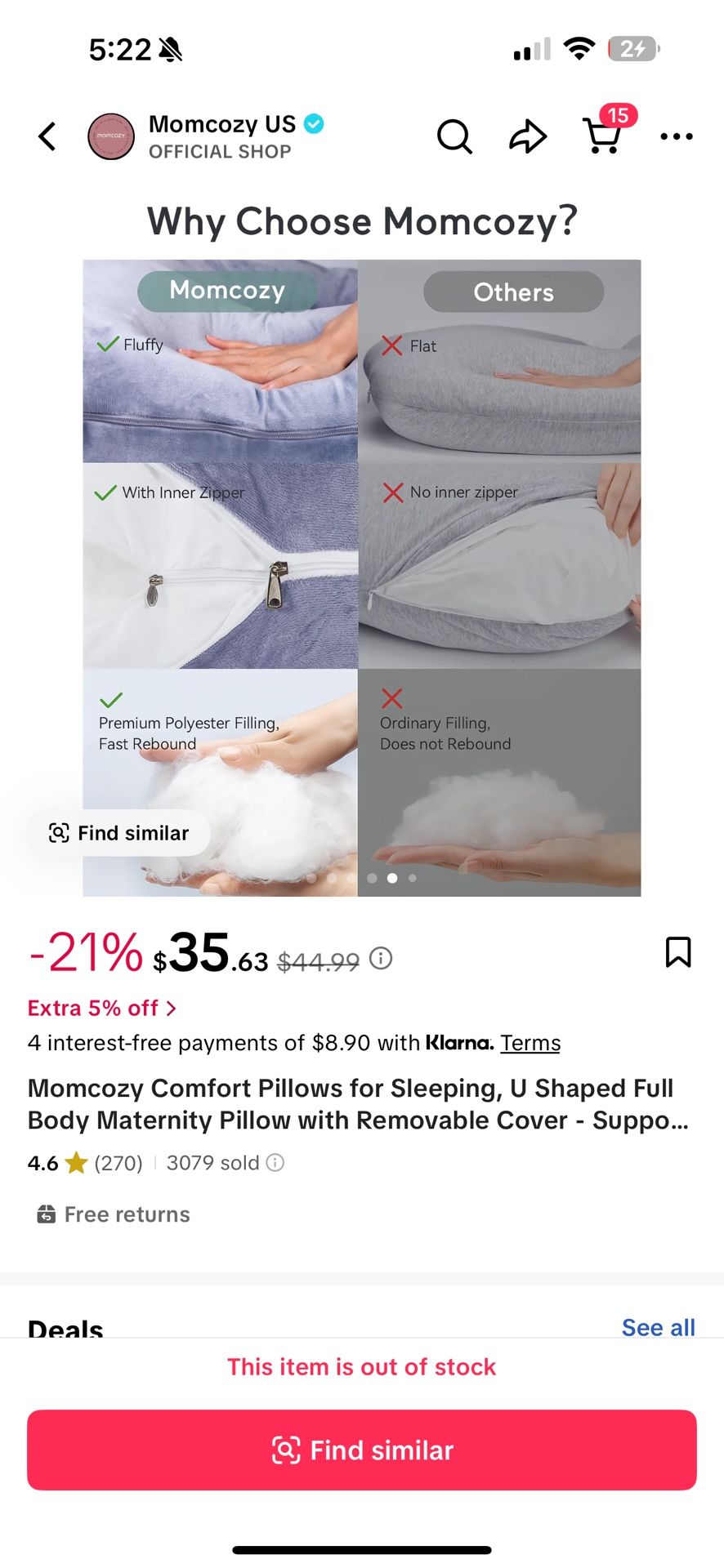Tap the camera icon inside Find similar pill
The width and height of the screenshot is (724, 1568).
[58, 833]
